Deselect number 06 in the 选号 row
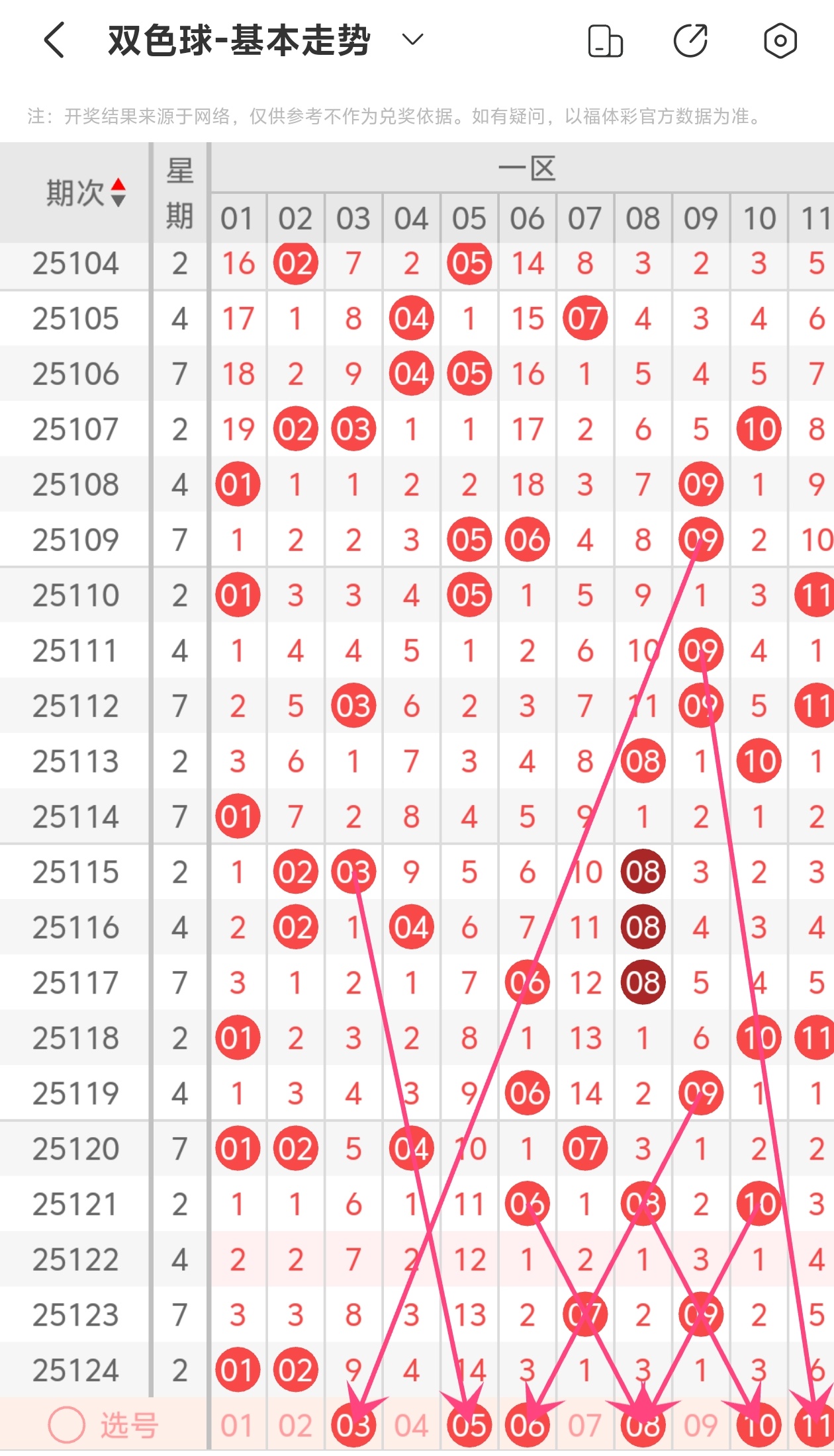This screenshot has height=1456, width=834. pyautogui.click(x=527, y=1426)
